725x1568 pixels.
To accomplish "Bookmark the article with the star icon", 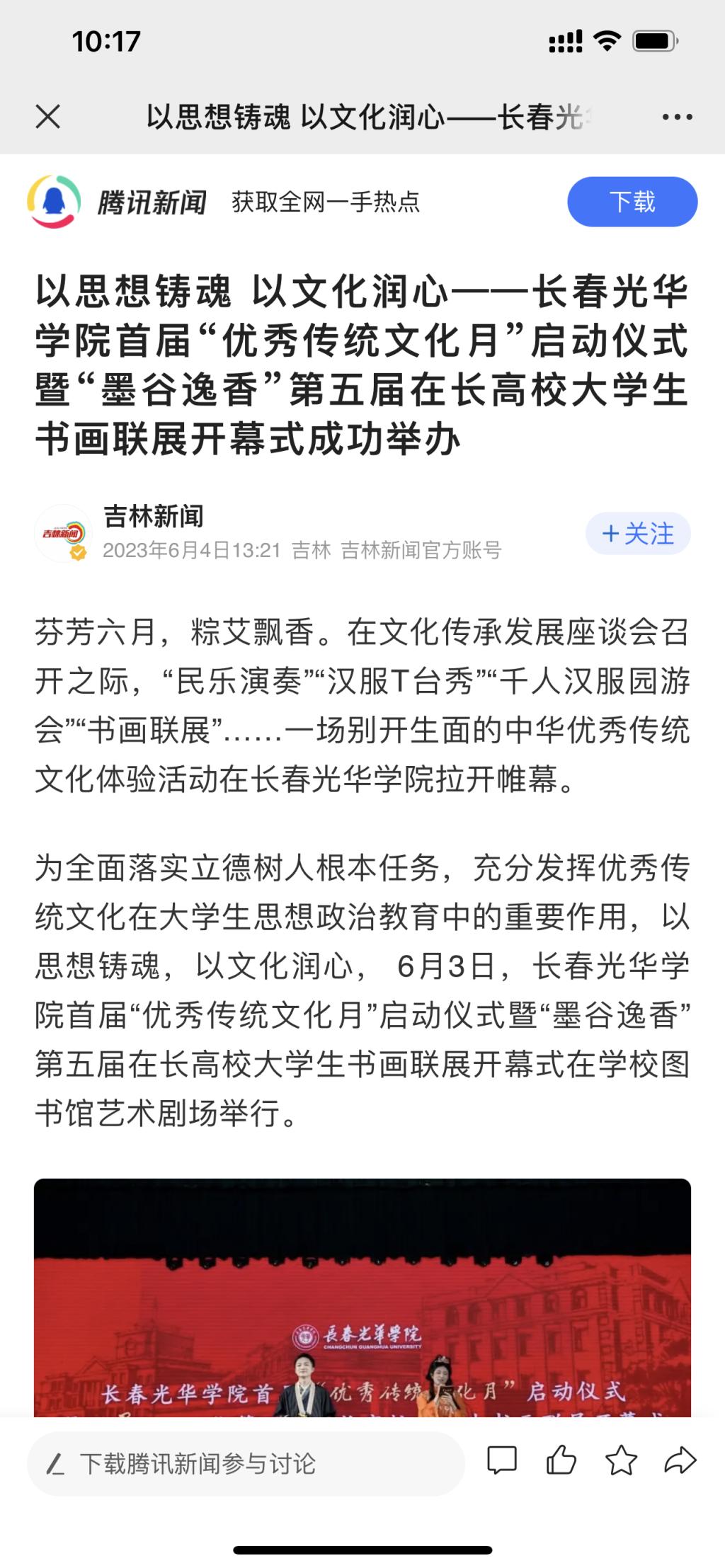I will [x=621, y=1460].
